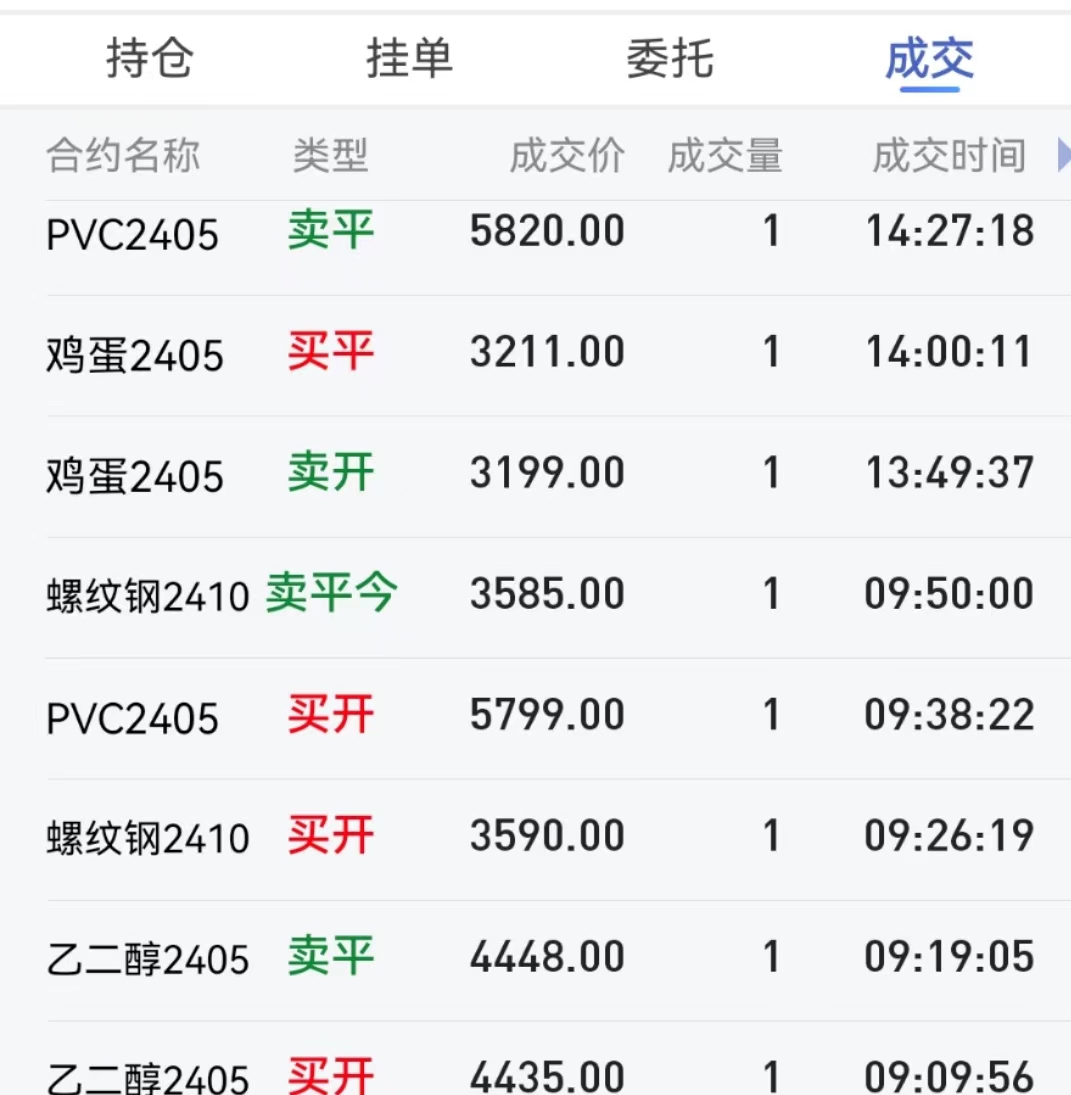This screenshot has width=1071, height=1095.
Task: Open the 委托 tab
Action: click(x=669, y=58)
